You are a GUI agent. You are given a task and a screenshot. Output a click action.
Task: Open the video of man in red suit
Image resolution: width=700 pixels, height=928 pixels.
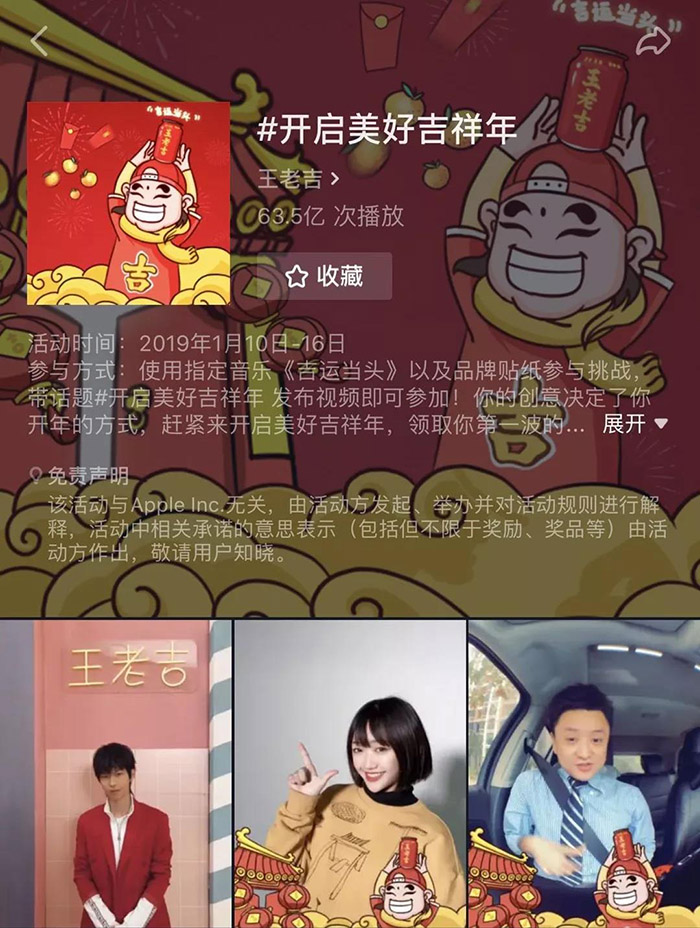pyautogui.click(x=115, y=773)
